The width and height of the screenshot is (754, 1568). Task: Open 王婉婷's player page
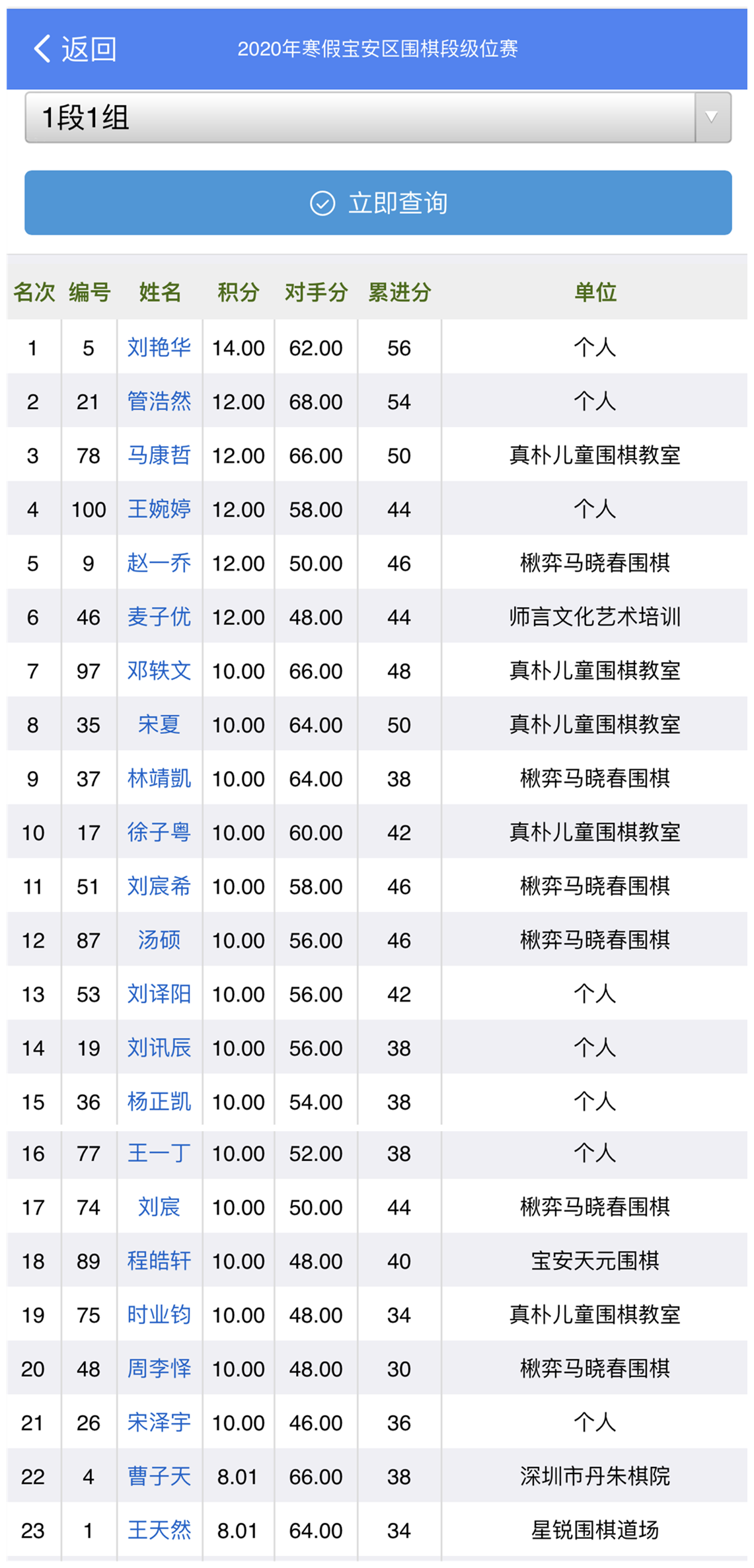pos(159,509)
